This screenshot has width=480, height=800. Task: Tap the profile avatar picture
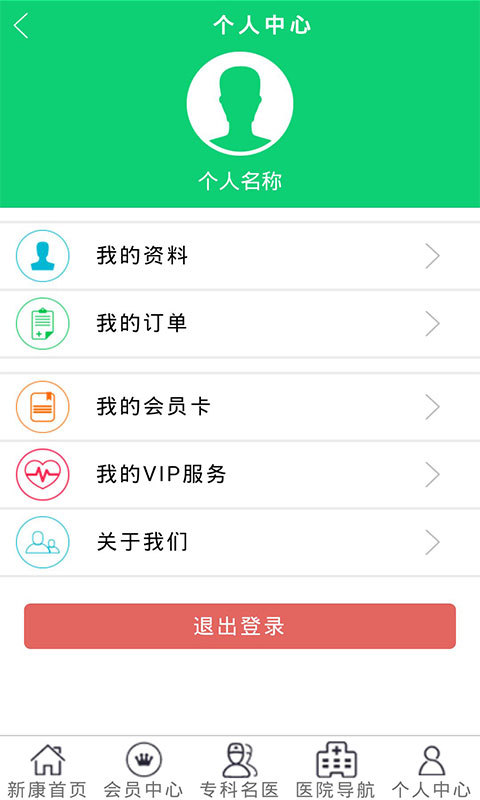point(240,104)
